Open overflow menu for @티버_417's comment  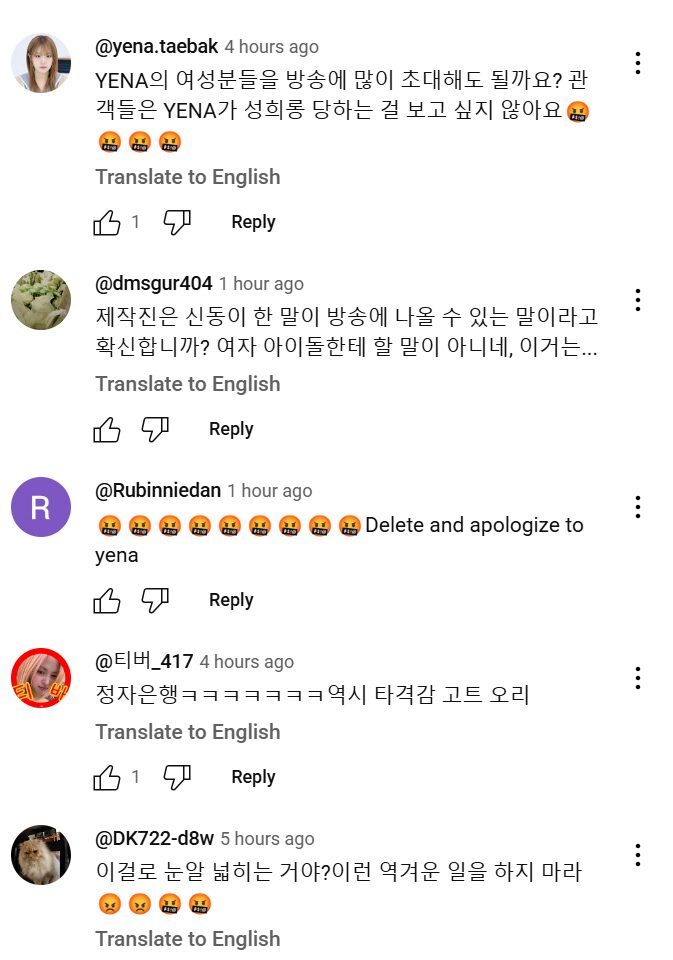point(637,678)
